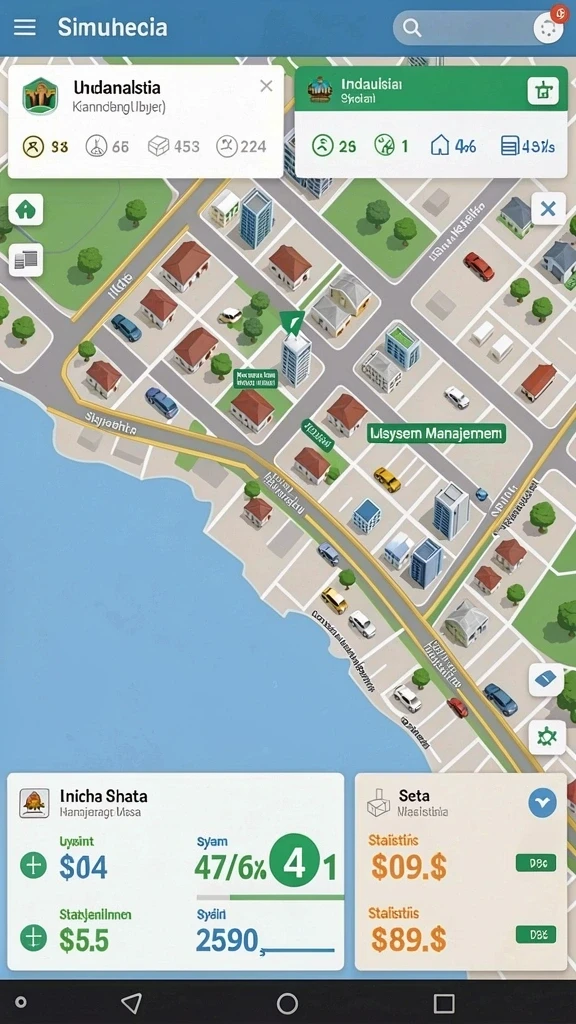The image size is (576, 1024).
Task: Select the green map pin marker
Action: pos(291,323)
